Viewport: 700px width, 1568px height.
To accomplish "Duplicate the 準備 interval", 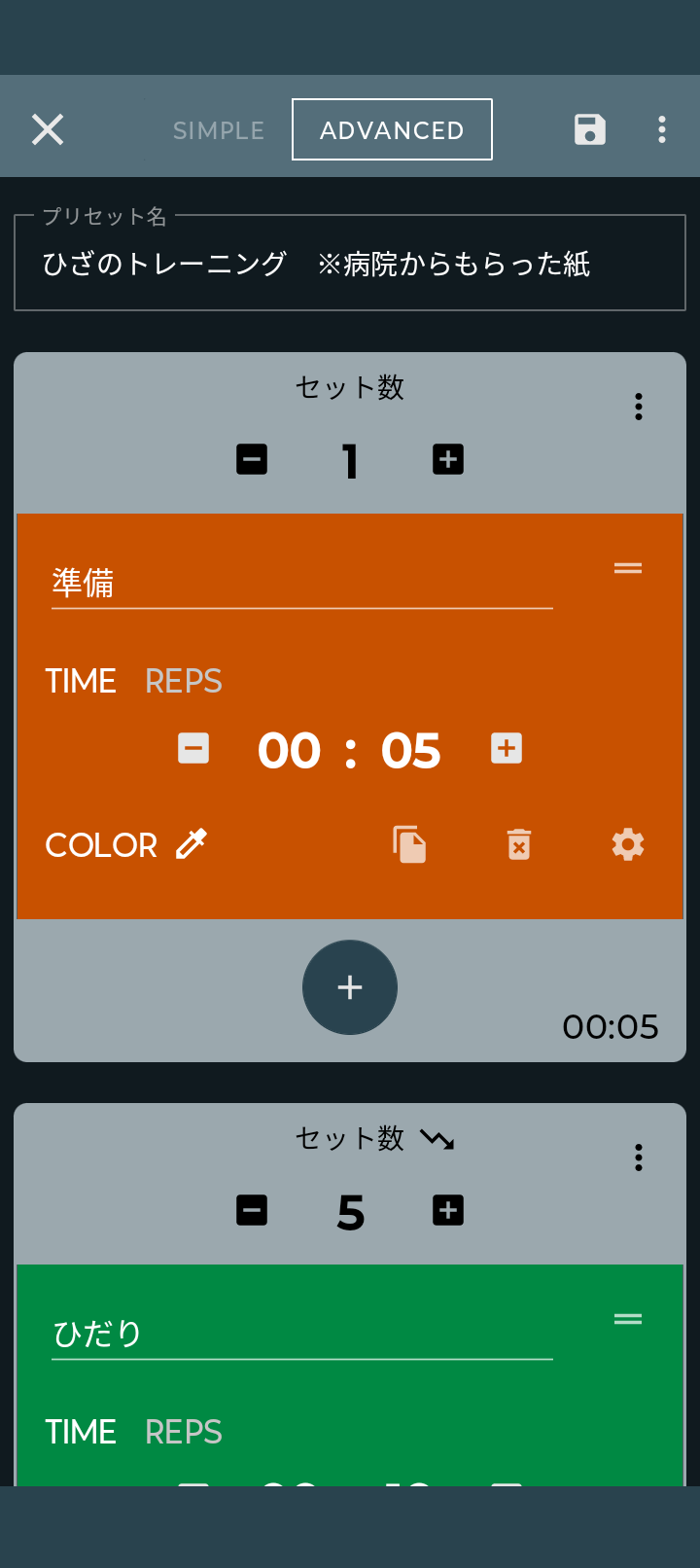I will (409, 844).
